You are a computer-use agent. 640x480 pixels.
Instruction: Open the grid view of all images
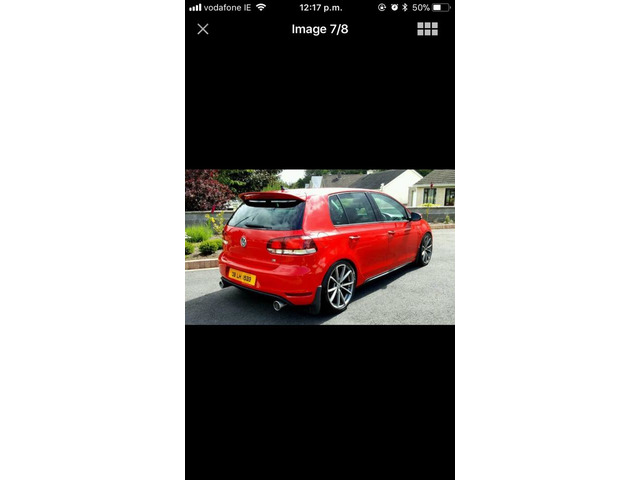point(427,29)
